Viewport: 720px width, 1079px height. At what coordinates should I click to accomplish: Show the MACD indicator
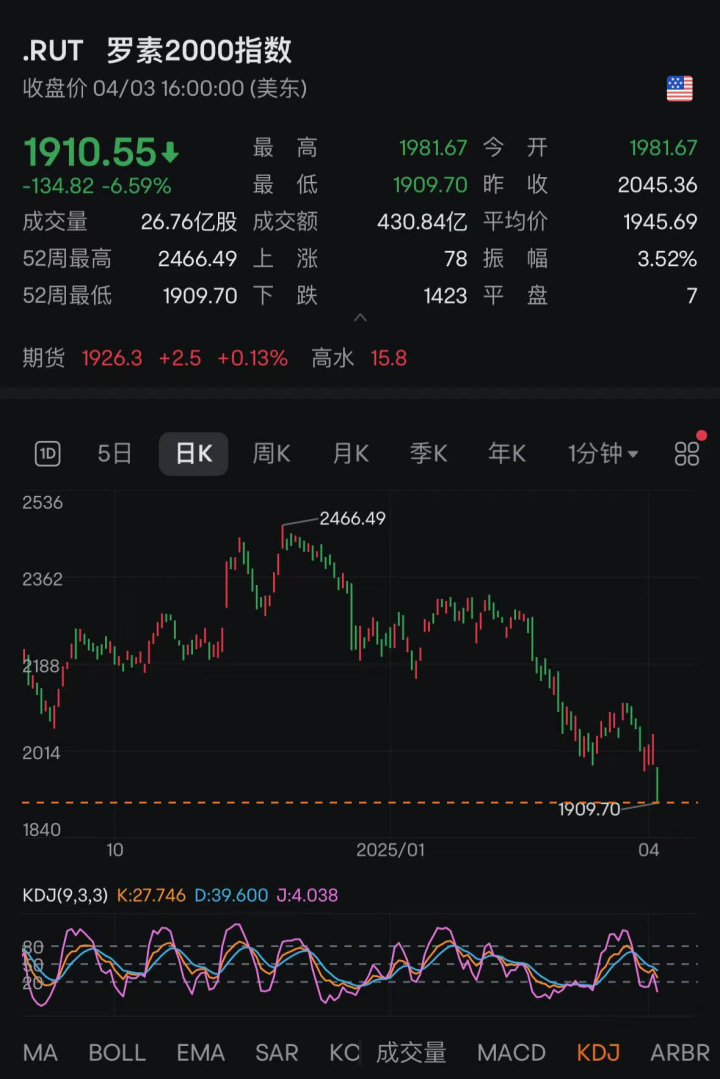tap(511, 1052)
